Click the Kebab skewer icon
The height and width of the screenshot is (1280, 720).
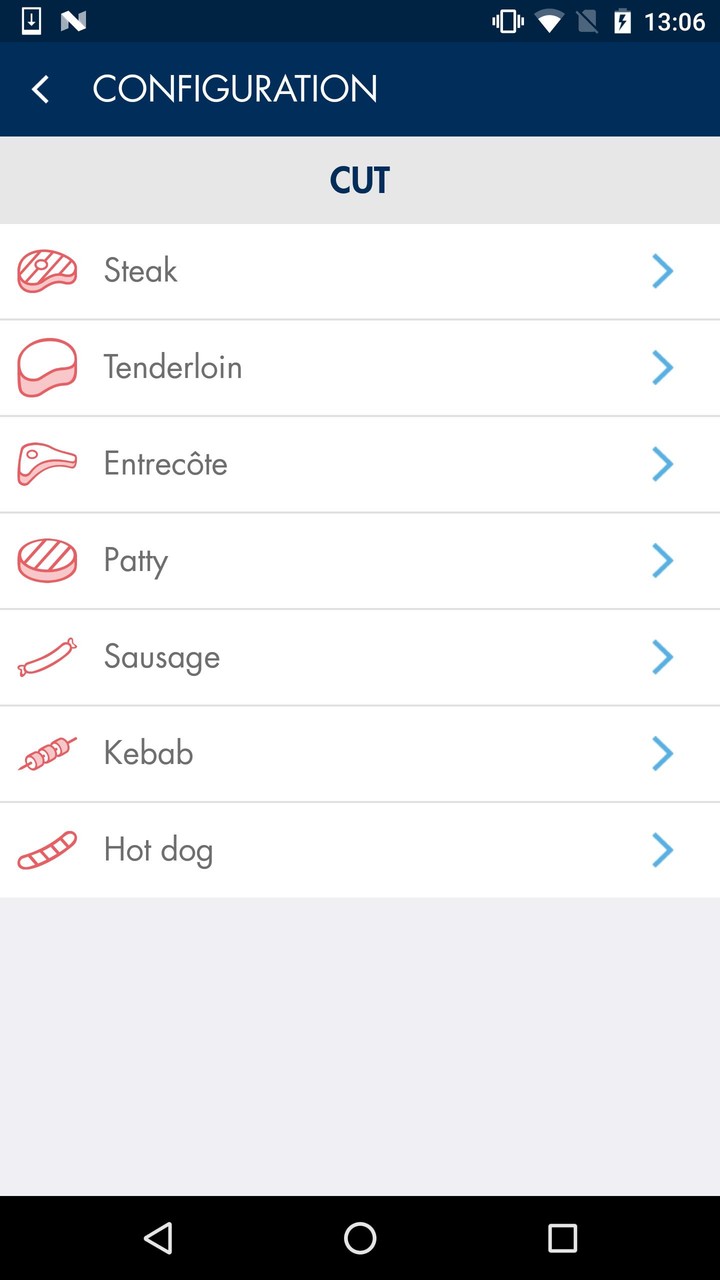click(x=46, y=753)
